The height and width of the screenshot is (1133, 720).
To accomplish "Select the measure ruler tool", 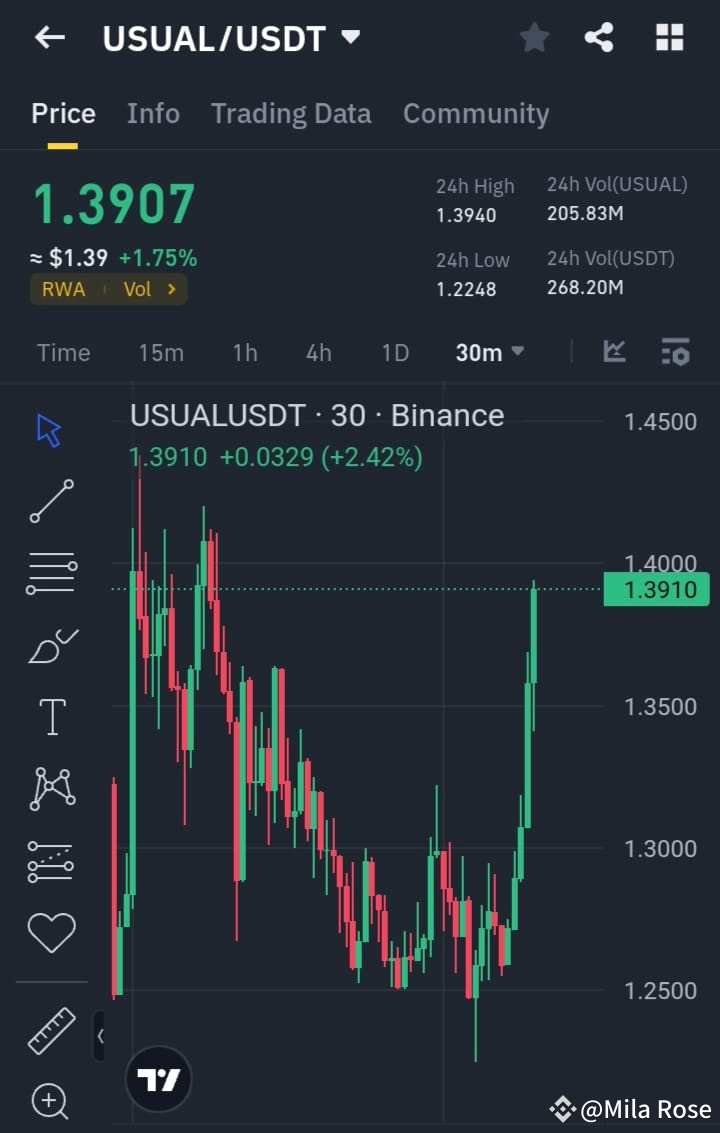I will pyautogui.click(x=50, y=1028).
